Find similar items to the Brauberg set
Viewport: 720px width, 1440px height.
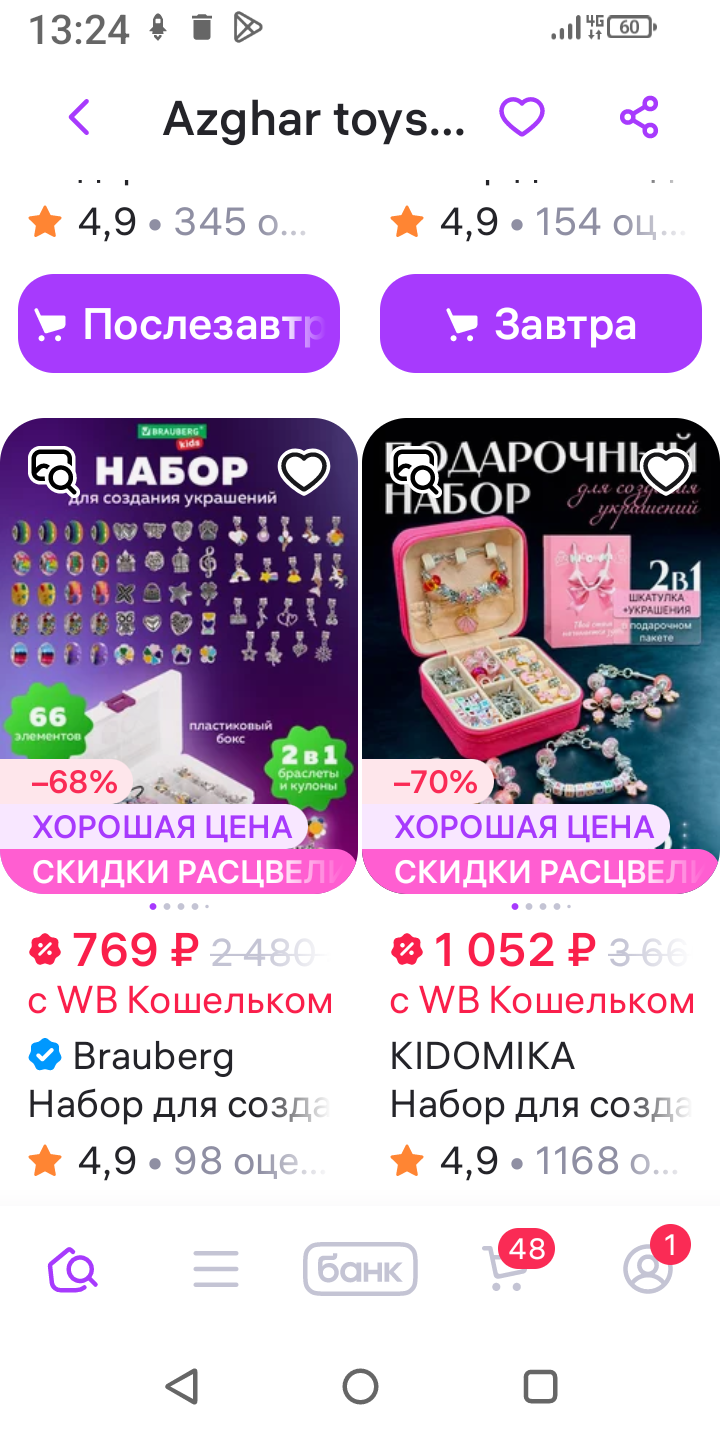(53, 470)
